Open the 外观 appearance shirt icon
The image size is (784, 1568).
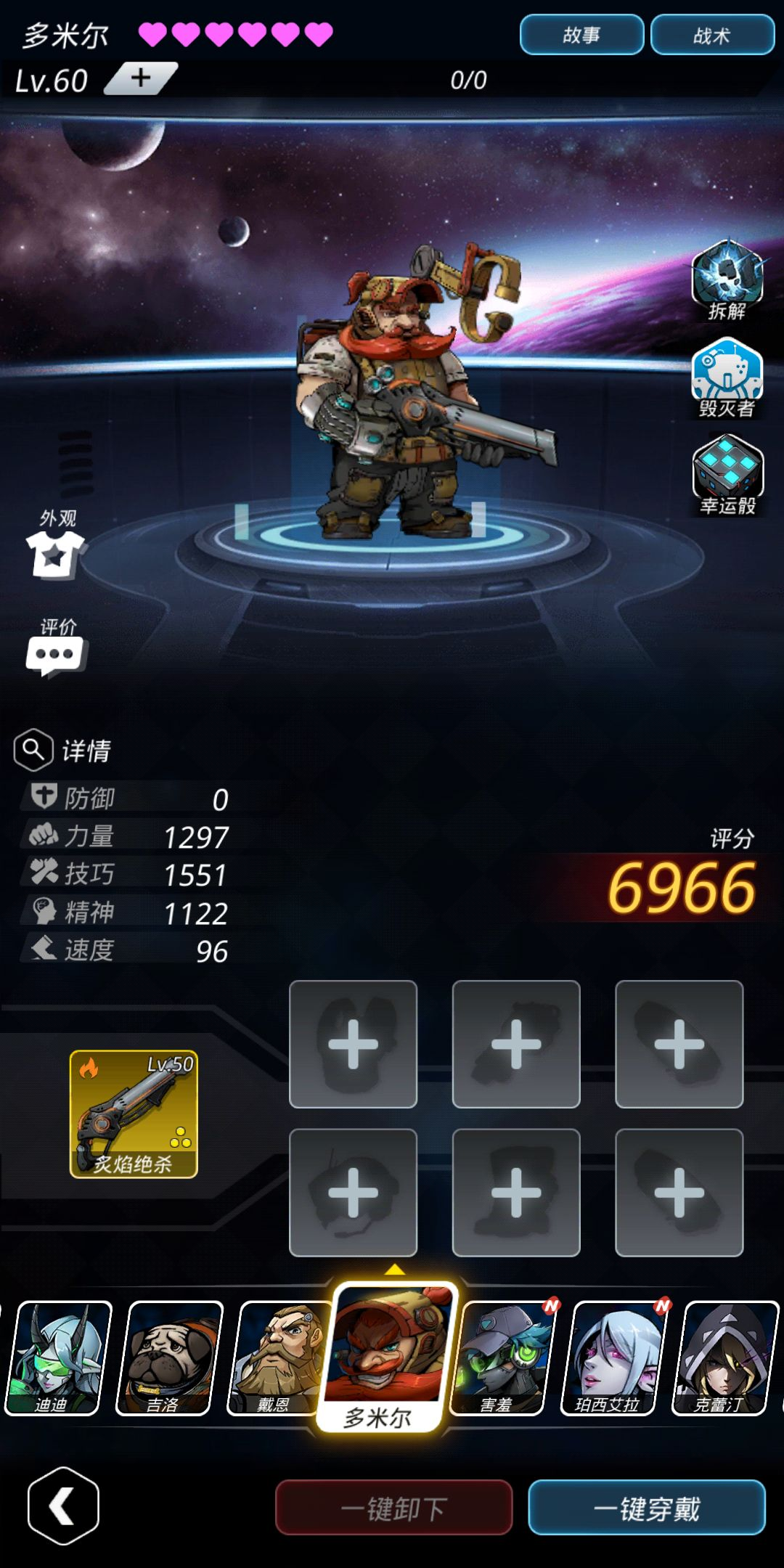[55, 552]
